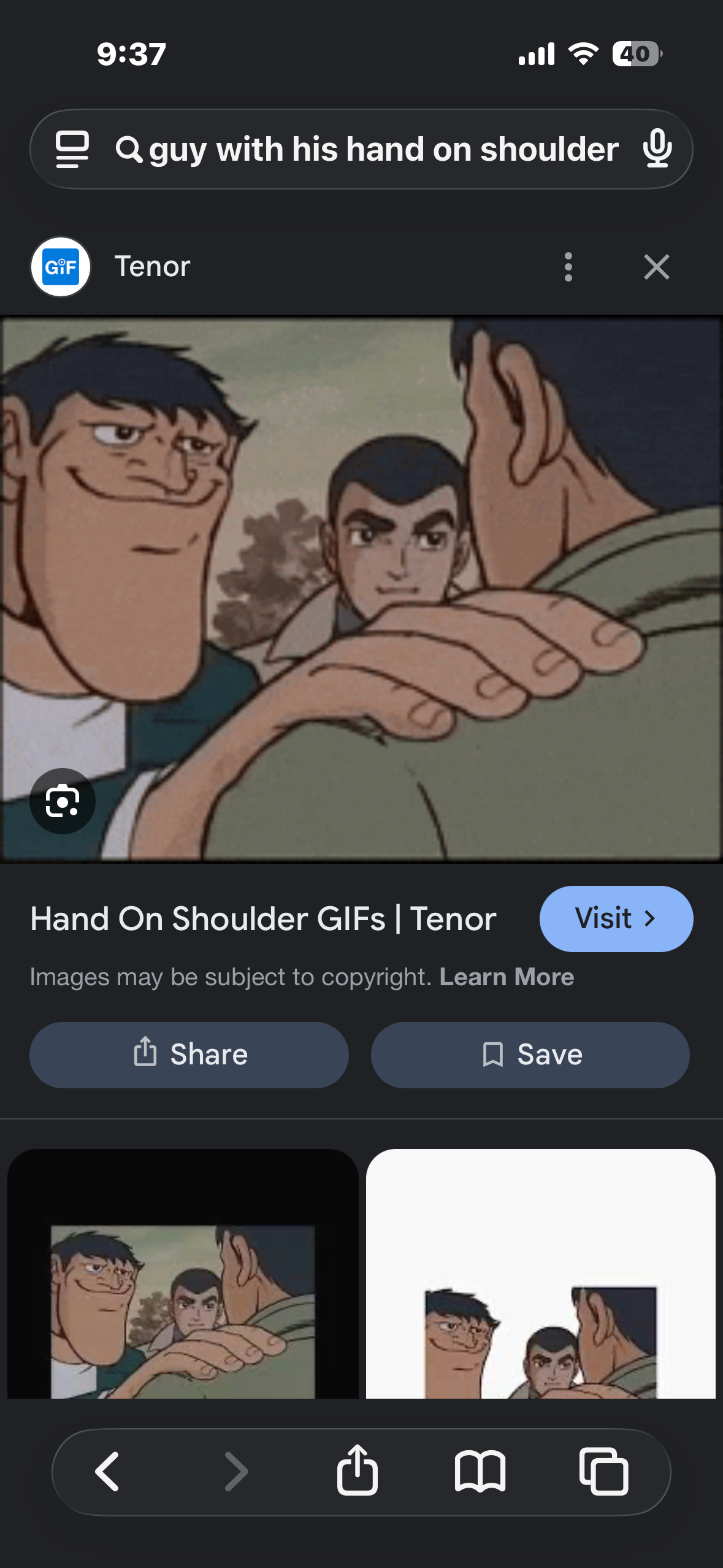Viewport: 723px width, 1568px height.
Task: Open the browser share sheet
Action: (357, 1470)
